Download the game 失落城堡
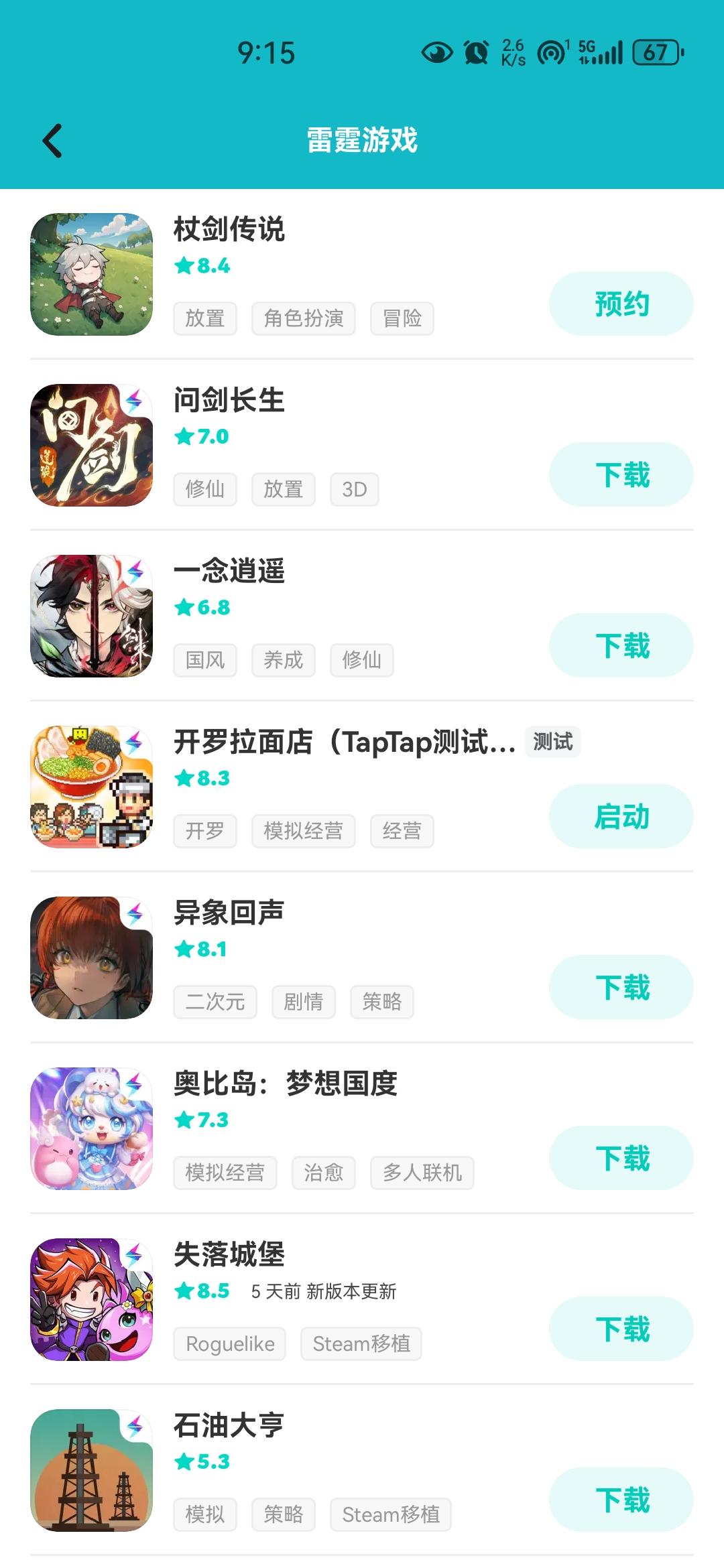724x1568 pixels. pos(621,1329)
